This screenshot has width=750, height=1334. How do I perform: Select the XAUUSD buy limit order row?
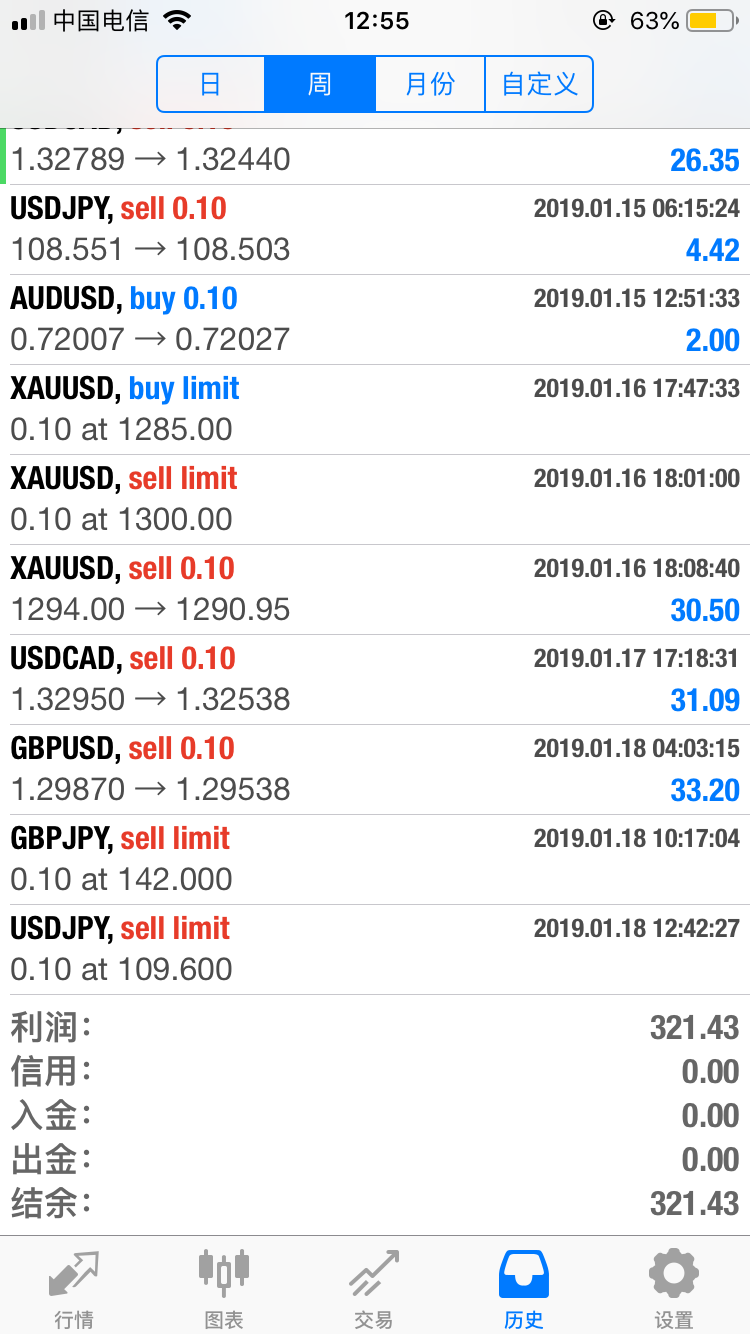pos(375,410)
